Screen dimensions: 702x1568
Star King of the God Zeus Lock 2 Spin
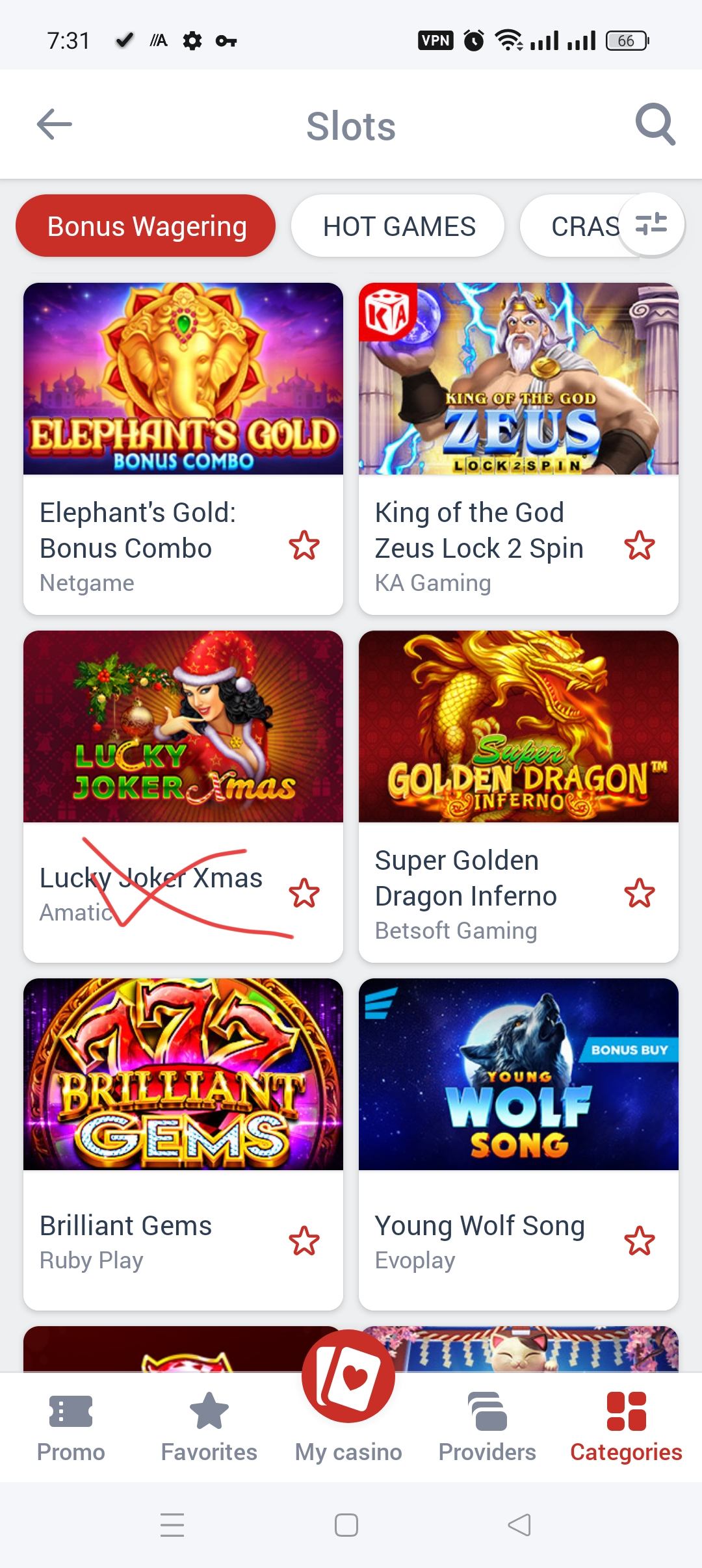[x=639, y=545]
